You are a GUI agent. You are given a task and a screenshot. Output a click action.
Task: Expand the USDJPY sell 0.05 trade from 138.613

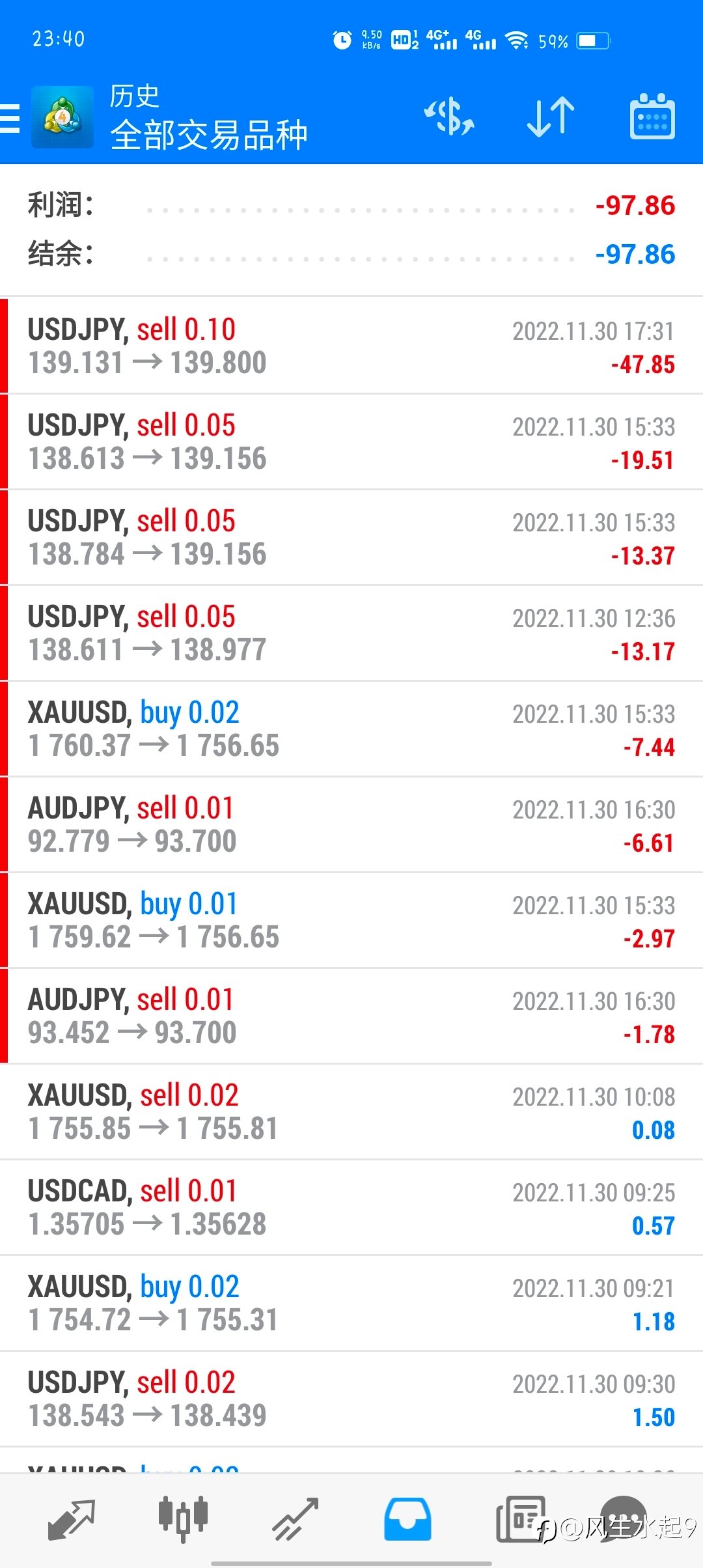click(x=351, y=441)
